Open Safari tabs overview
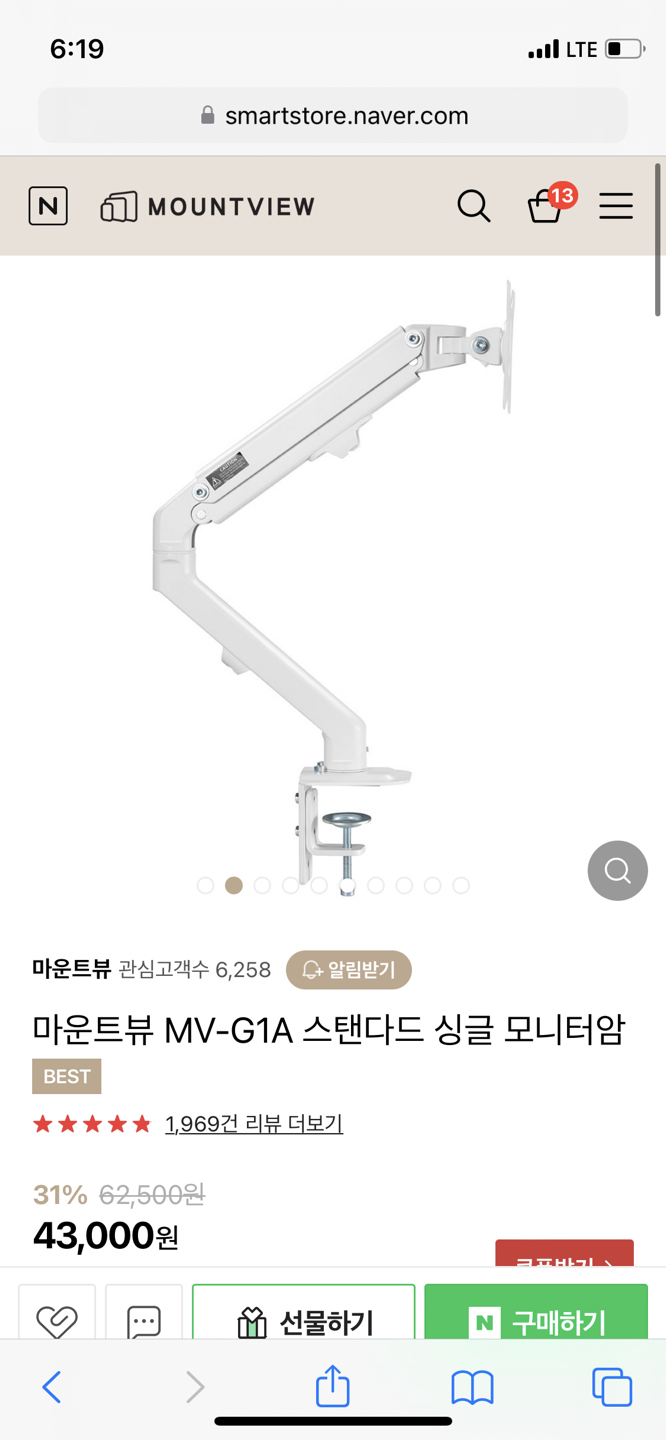666x1440 pixels. (611, 1387)
